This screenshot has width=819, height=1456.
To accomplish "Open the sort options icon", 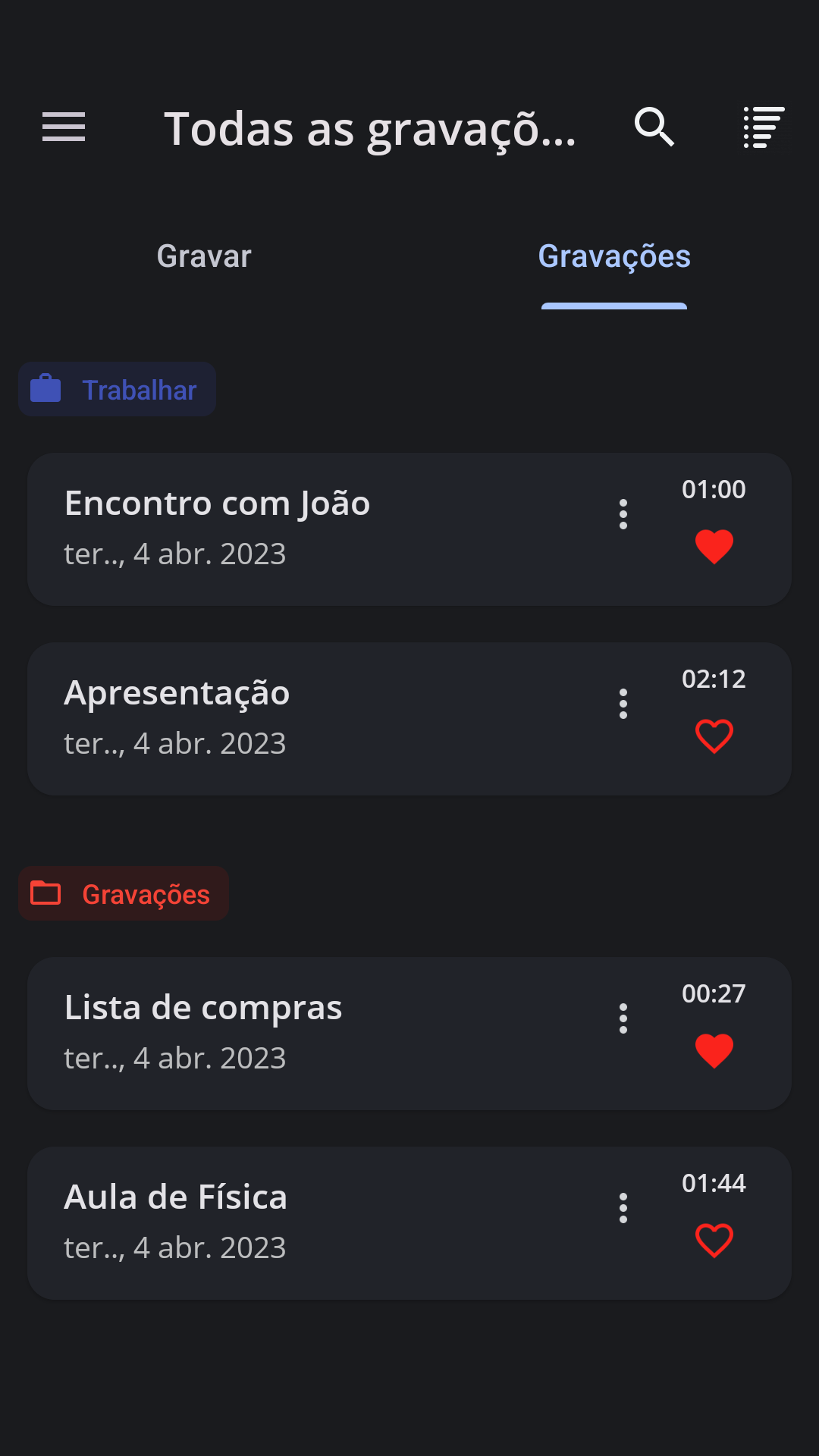I will coord(764,127).
